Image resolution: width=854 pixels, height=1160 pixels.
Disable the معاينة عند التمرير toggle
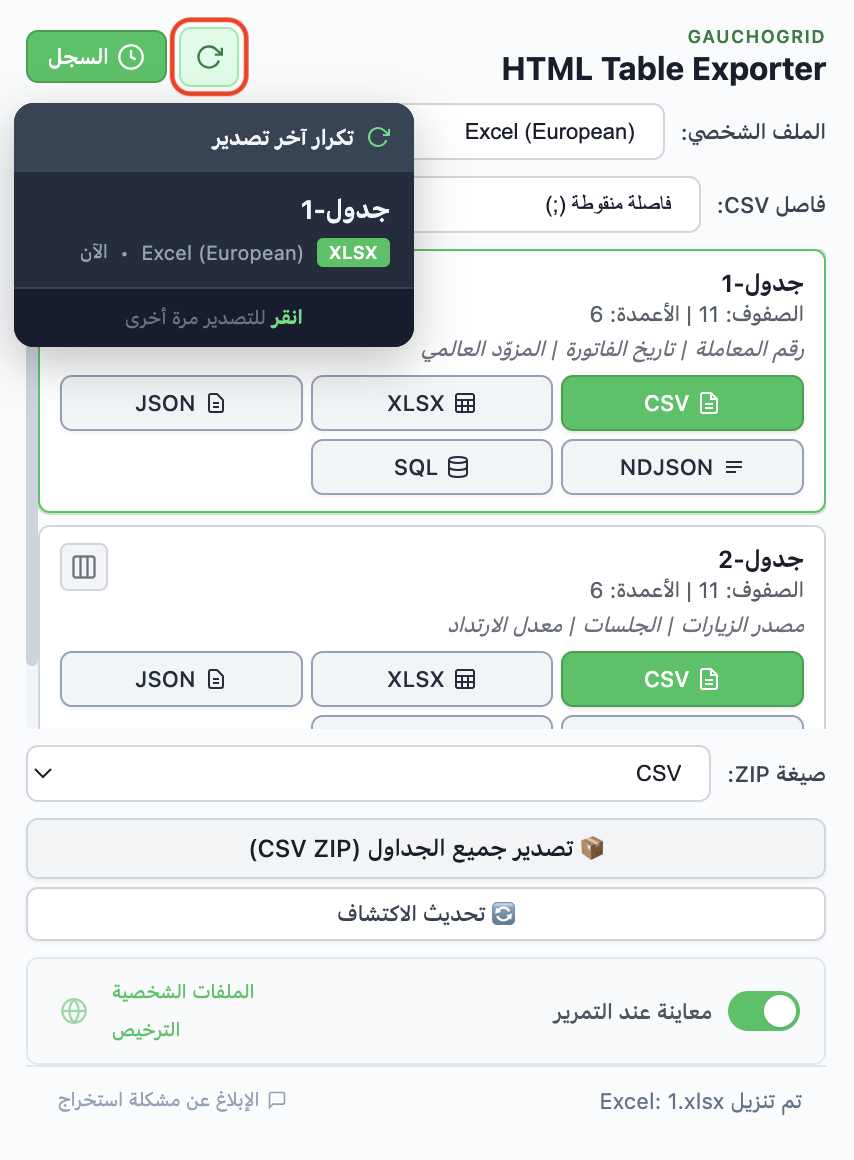[x=763, y=1011]
